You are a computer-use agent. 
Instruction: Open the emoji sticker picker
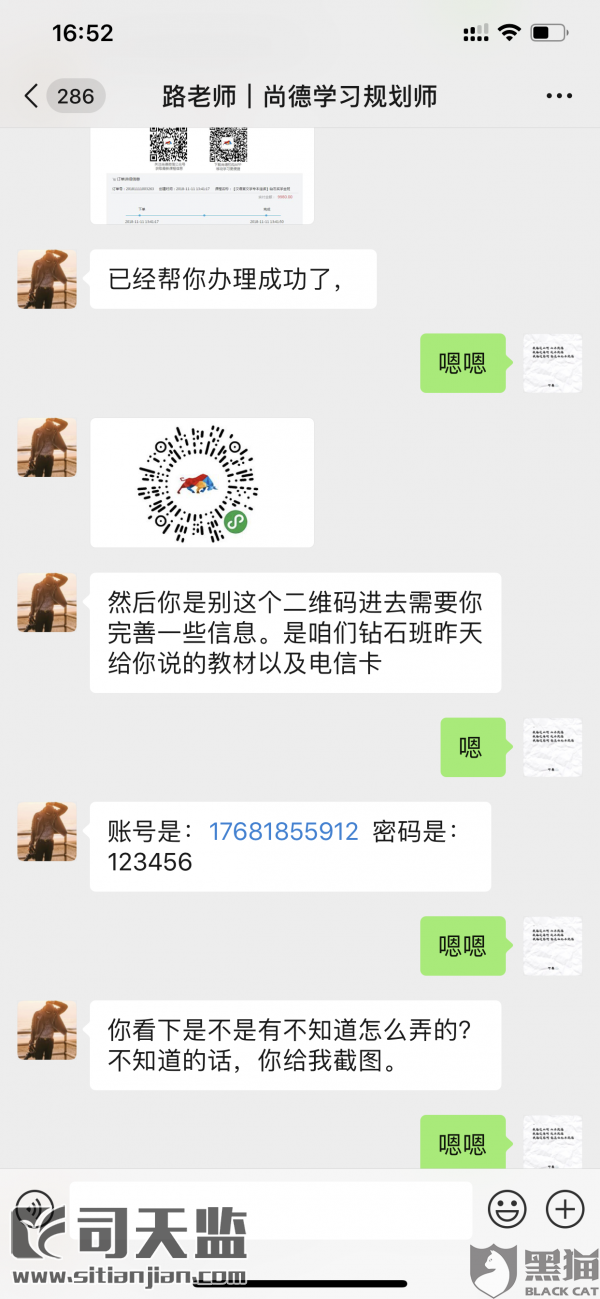(507, 1210)
